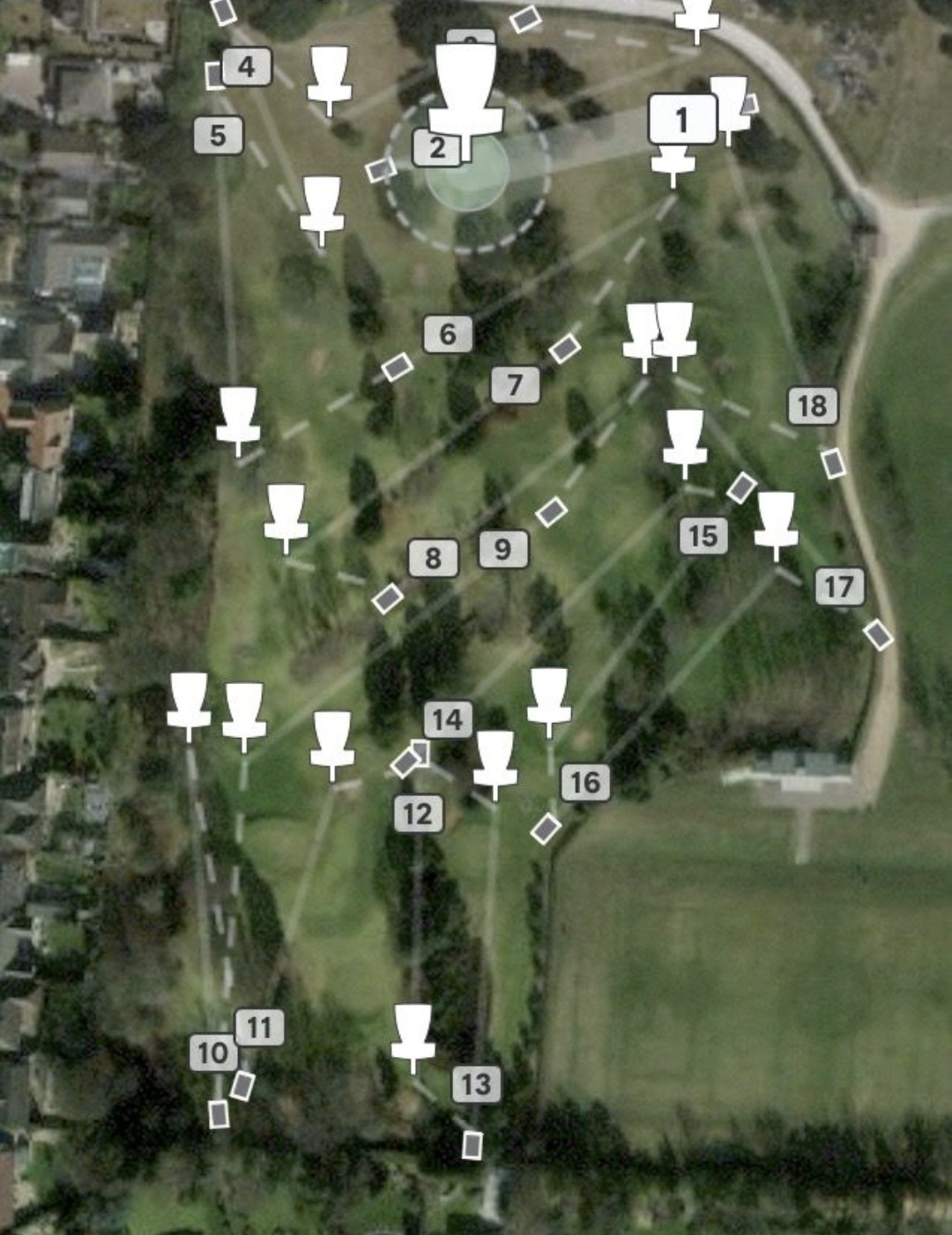Image resolution: width=952 pixels, height=1235 pixels.
Task: Choose the hole 5 marker
Action: [x=218, y=136]
